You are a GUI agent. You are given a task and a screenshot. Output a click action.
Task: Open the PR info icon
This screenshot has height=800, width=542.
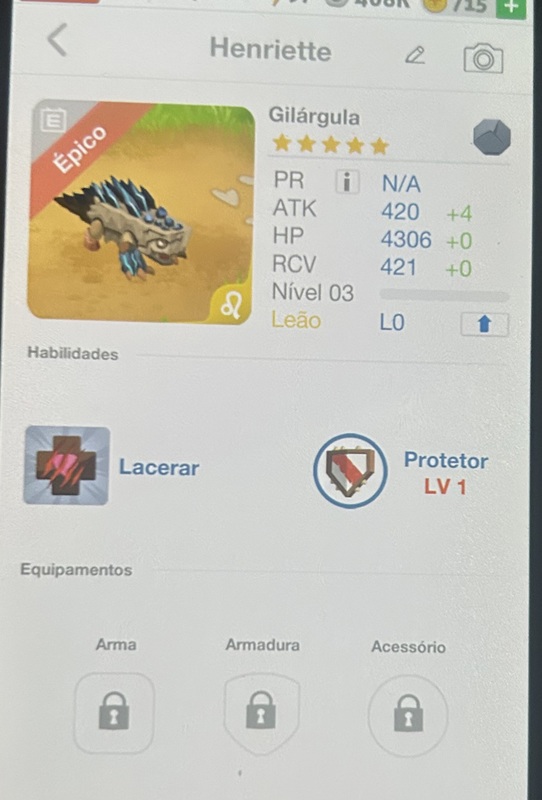[x=347, y=181]
